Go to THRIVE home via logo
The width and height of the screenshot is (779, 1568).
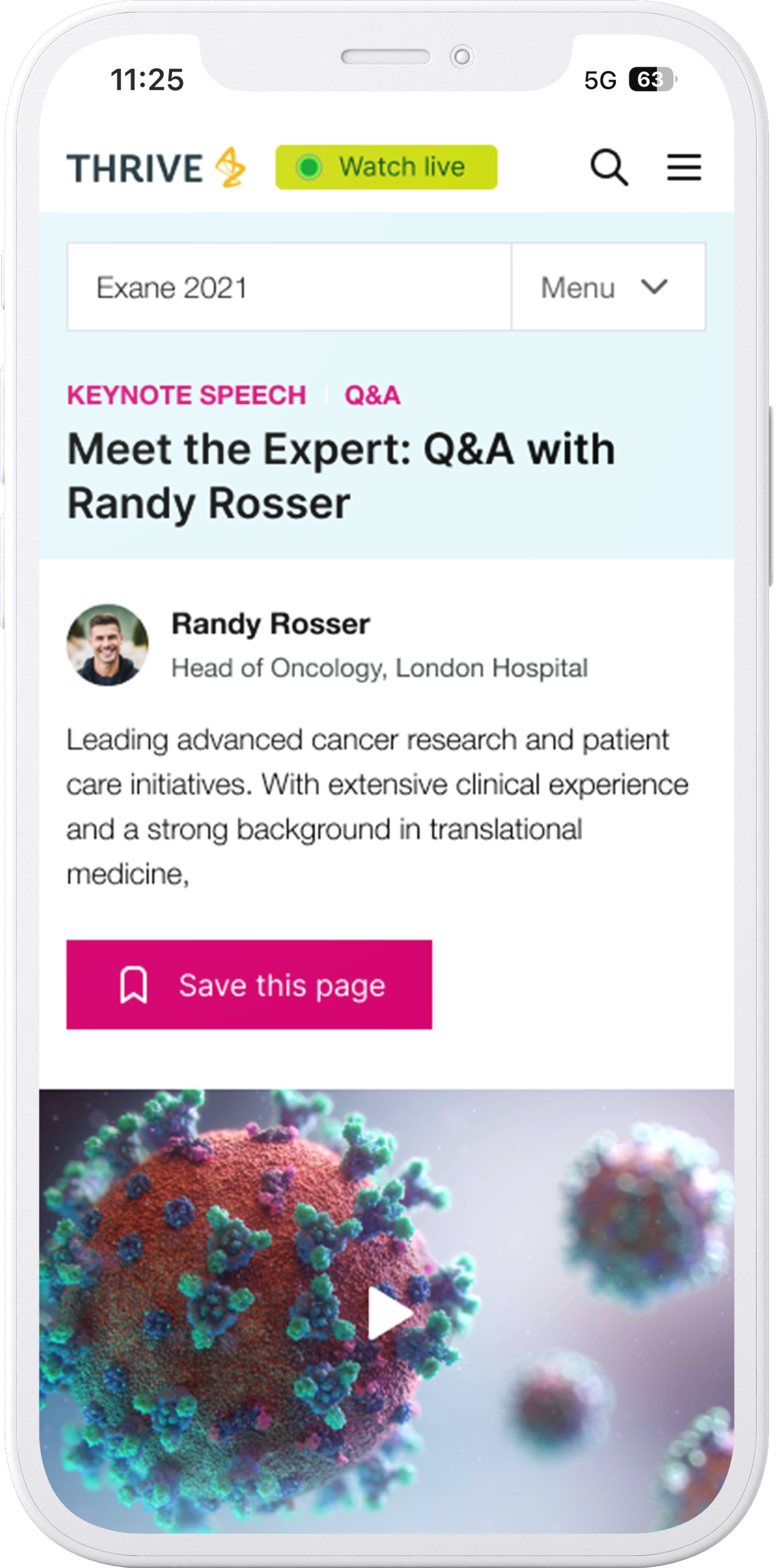[x=156, y=168]
